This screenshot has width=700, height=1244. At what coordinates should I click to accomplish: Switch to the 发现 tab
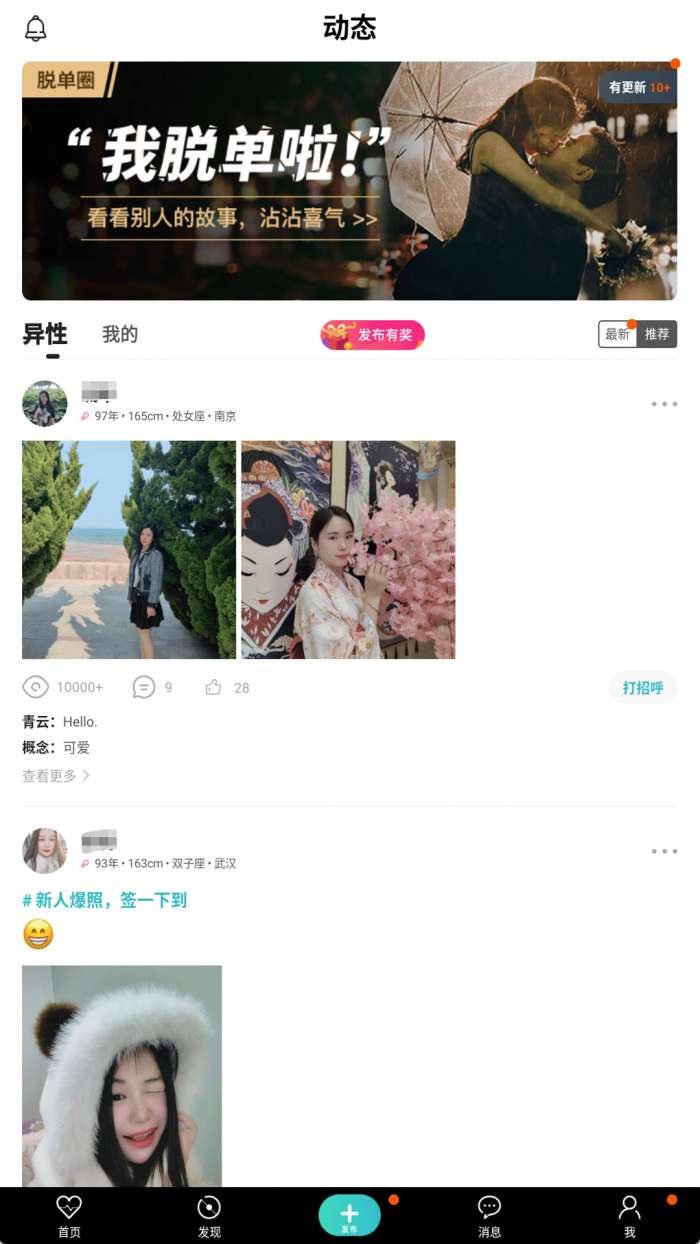click(x=209, y=1215)
